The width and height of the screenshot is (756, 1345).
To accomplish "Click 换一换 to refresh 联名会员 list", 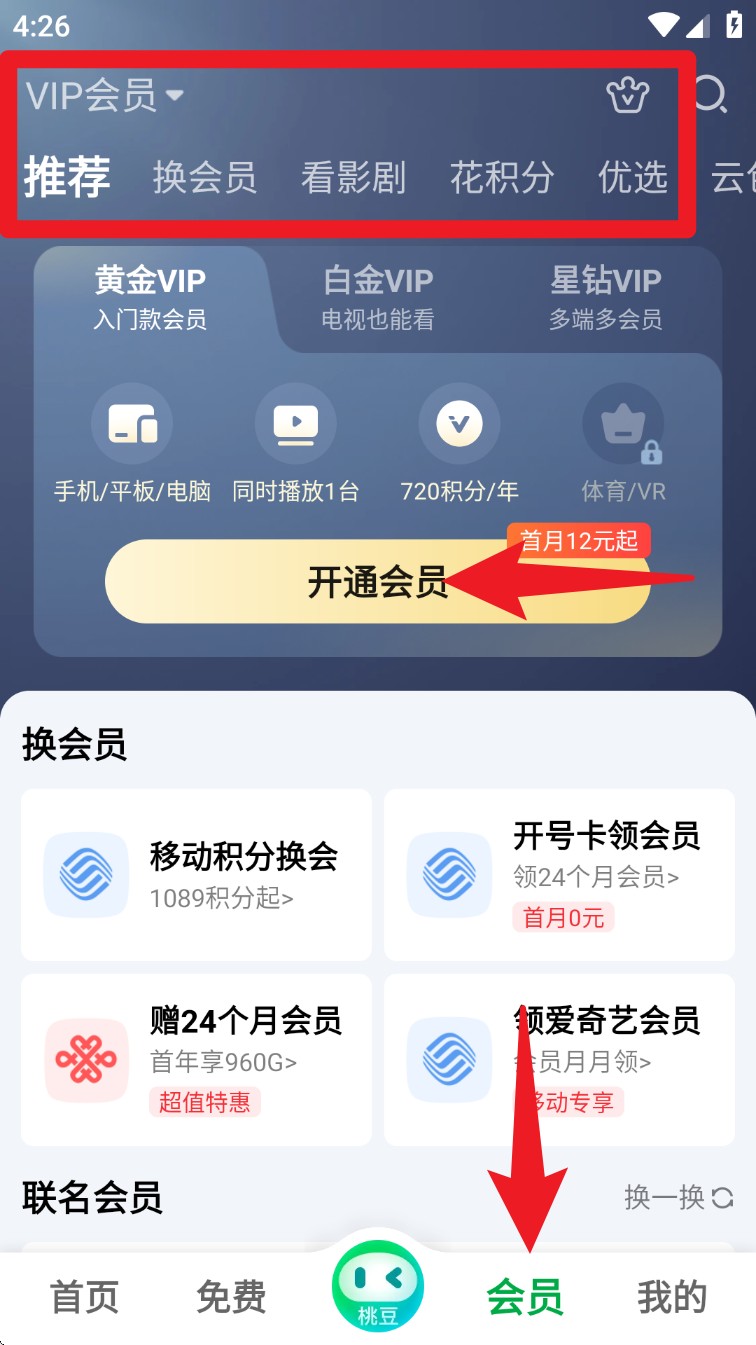I will coord(675,1198).
